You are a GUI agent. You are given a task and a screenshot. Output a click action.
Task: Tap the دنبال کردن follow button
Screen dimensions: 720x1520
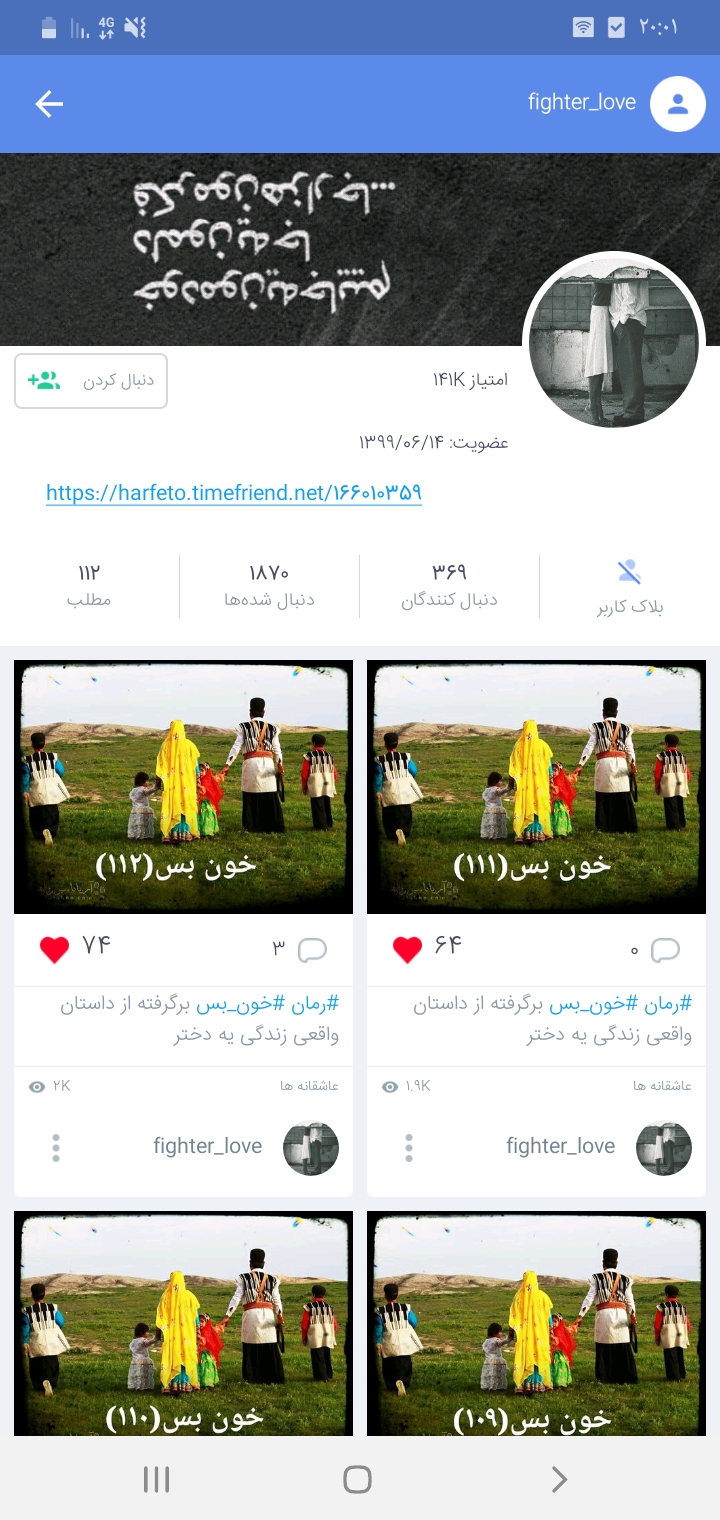(x=91, y=381)
